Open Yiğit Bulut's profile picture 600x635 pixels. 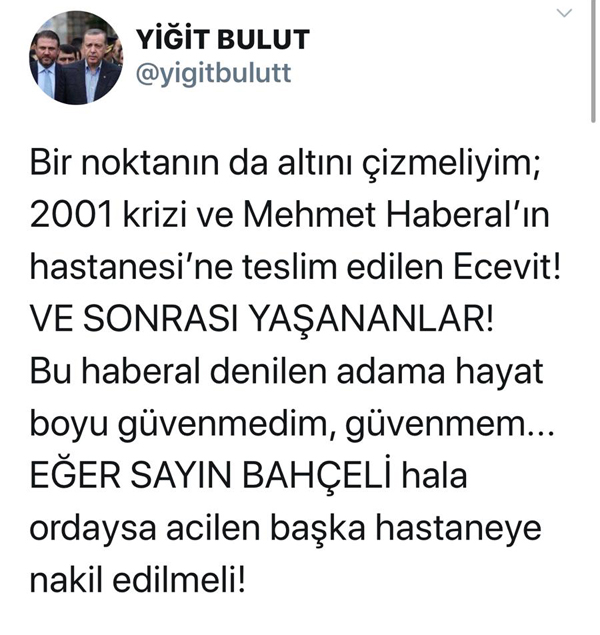[76, 58]
